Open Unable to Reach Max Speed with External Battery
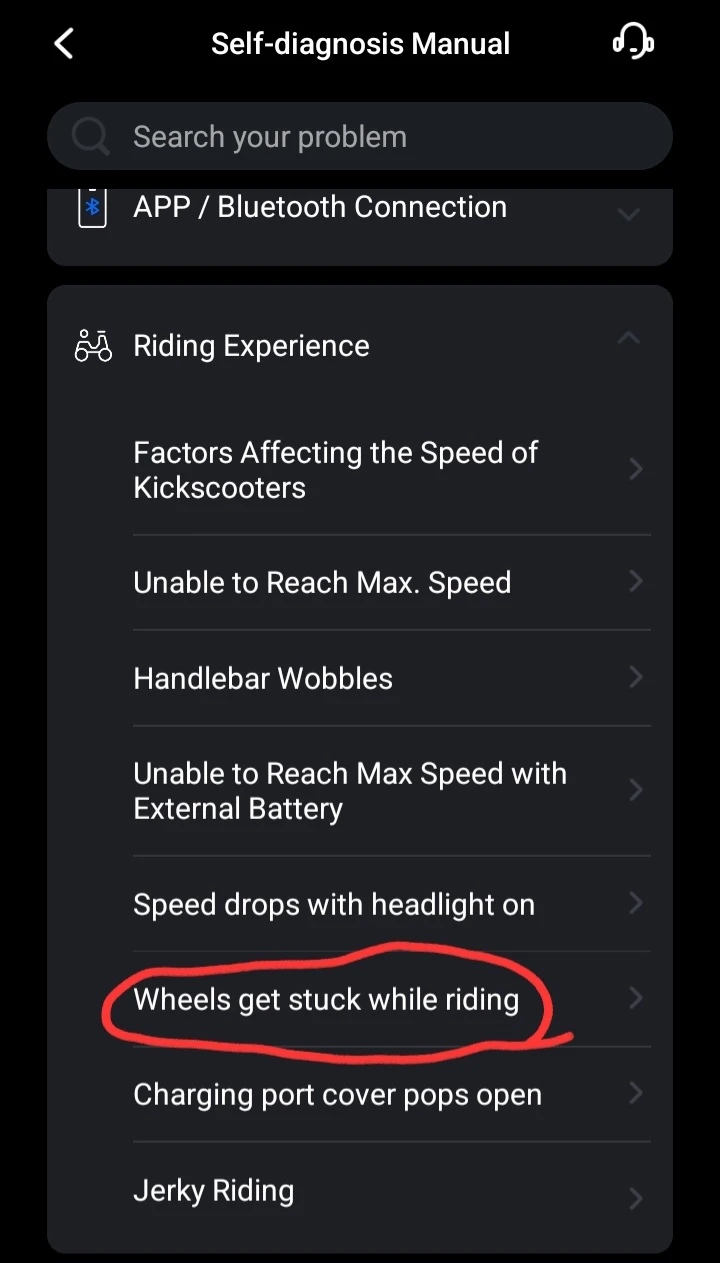The height and width of the screenshot is (1263, 720). tap(392, 791)
